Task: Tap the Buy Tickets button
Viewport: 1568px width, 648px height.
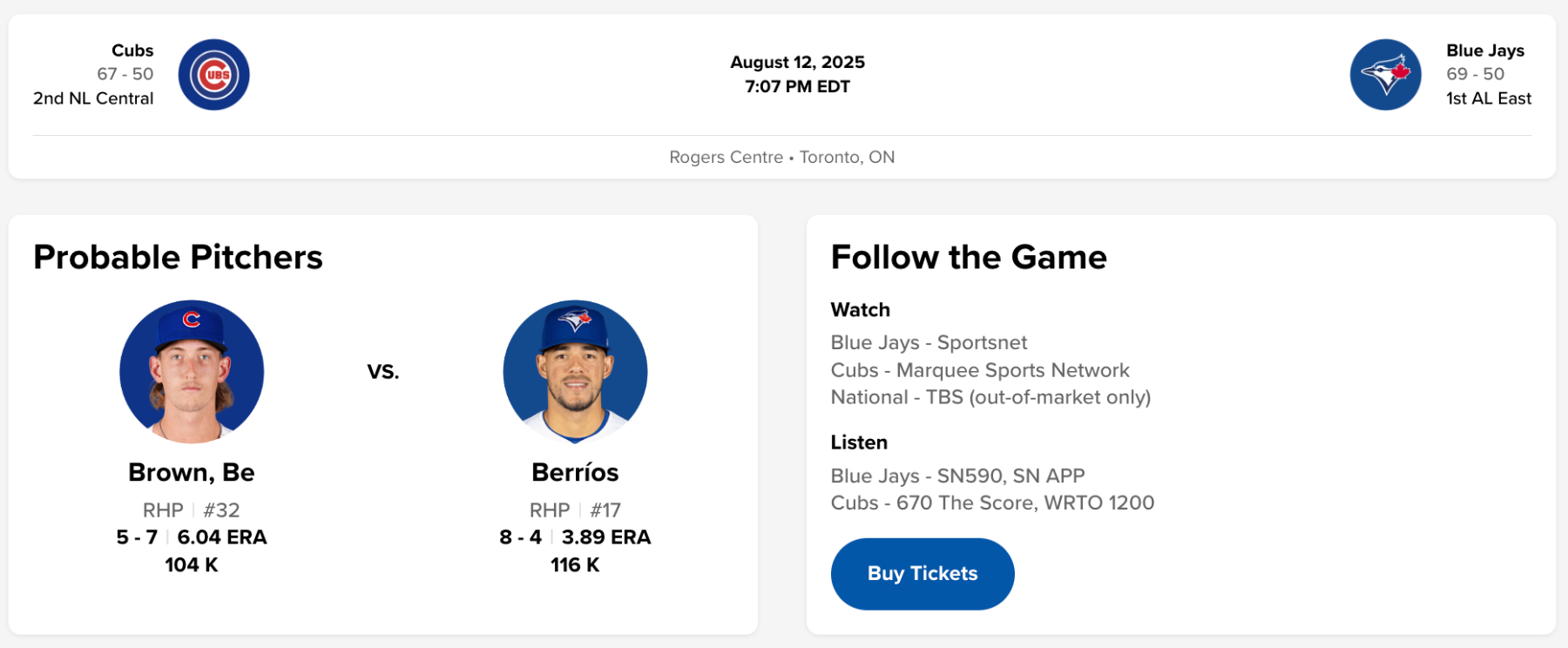Action: tap(922, 574)
